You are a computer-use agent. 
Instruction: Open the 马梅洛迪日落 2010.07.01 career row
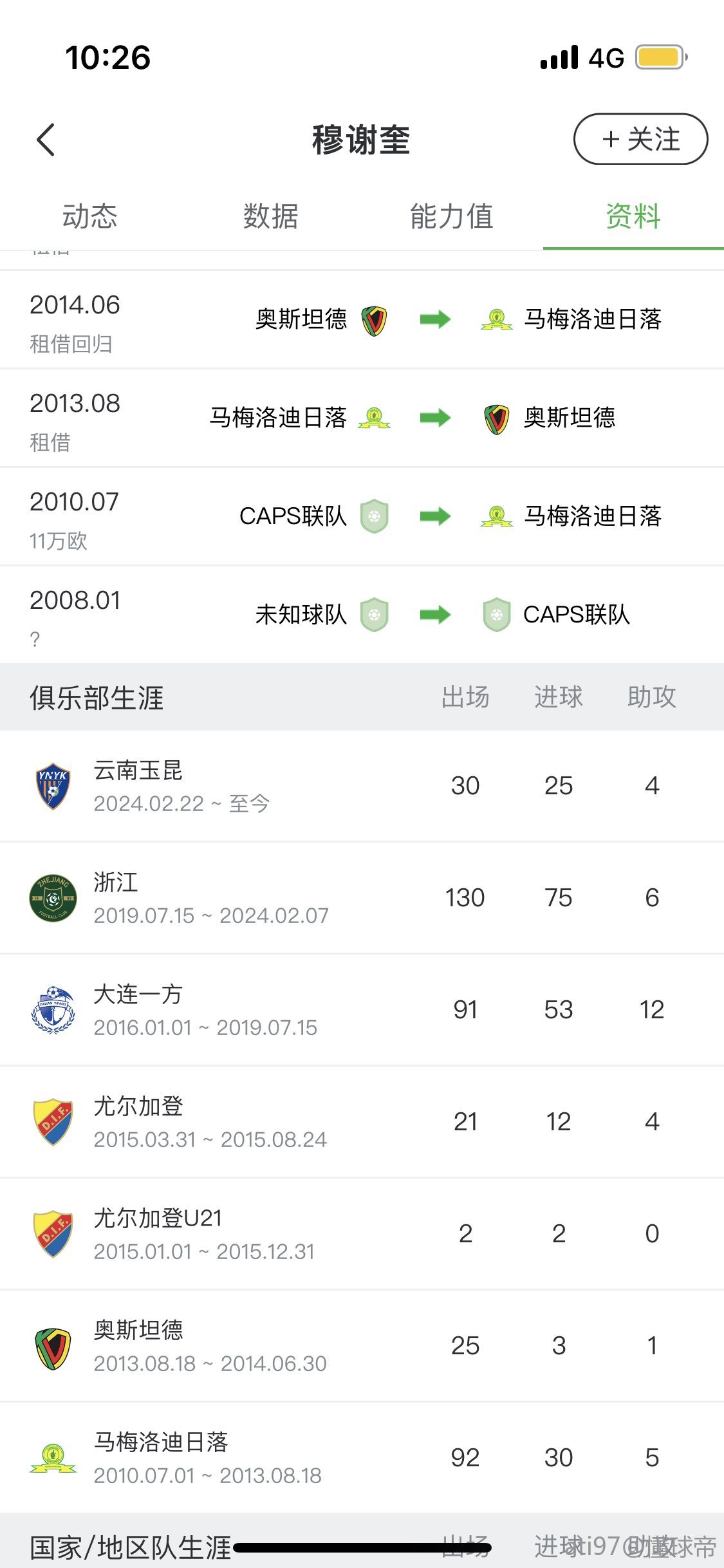pyautogui.click(x=362, y=1458)
